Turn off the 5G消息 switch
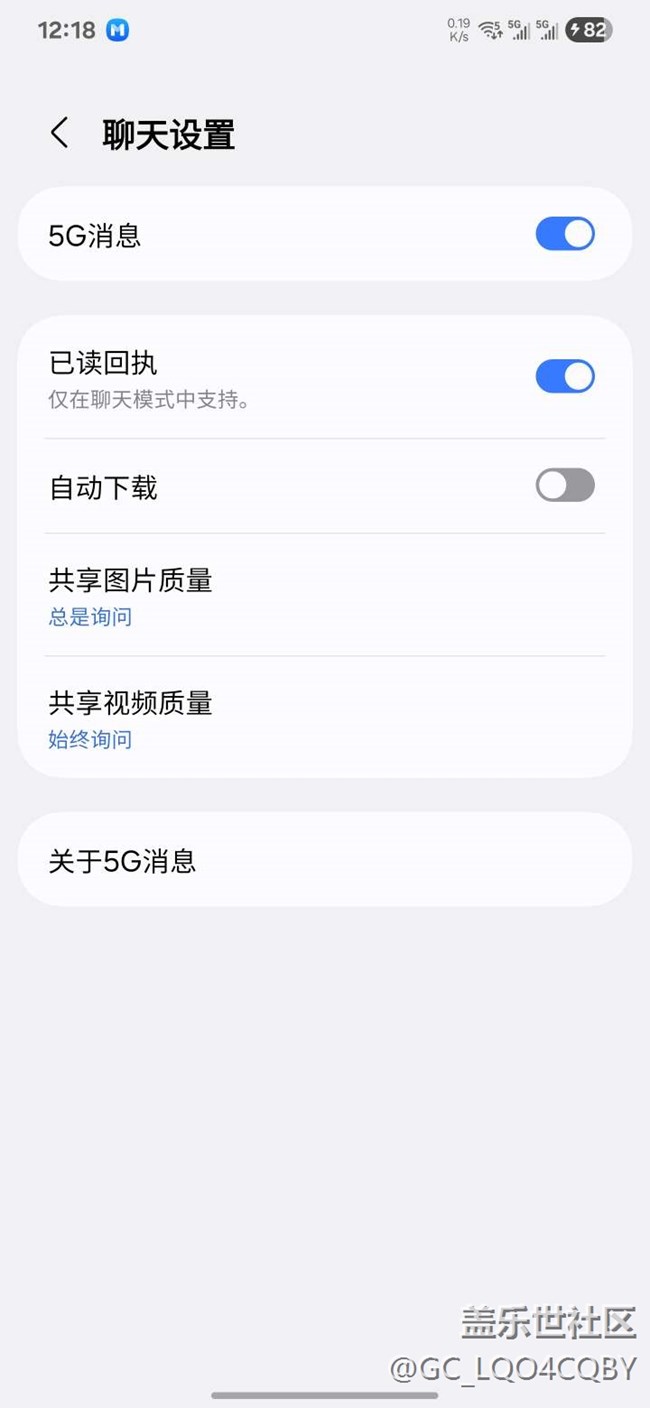The width and height of the screenshot is (650, 1408). 565,234
